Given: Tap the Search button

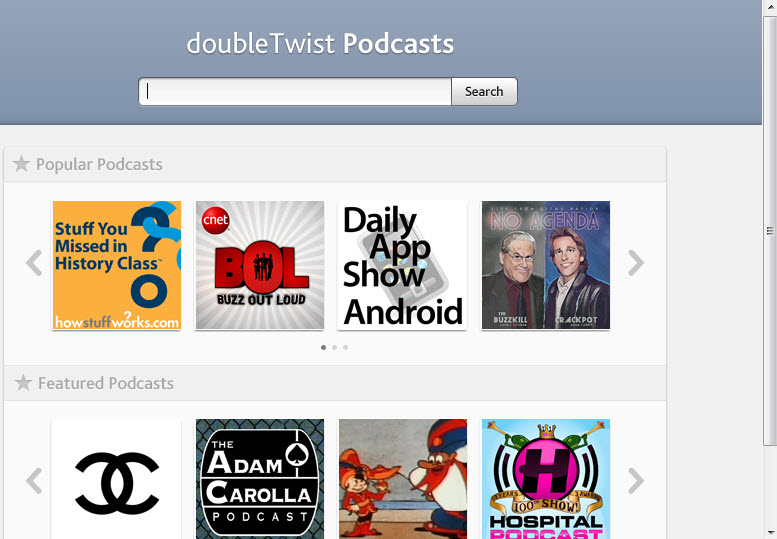Looking at the screenshot, I should [484, 91].
